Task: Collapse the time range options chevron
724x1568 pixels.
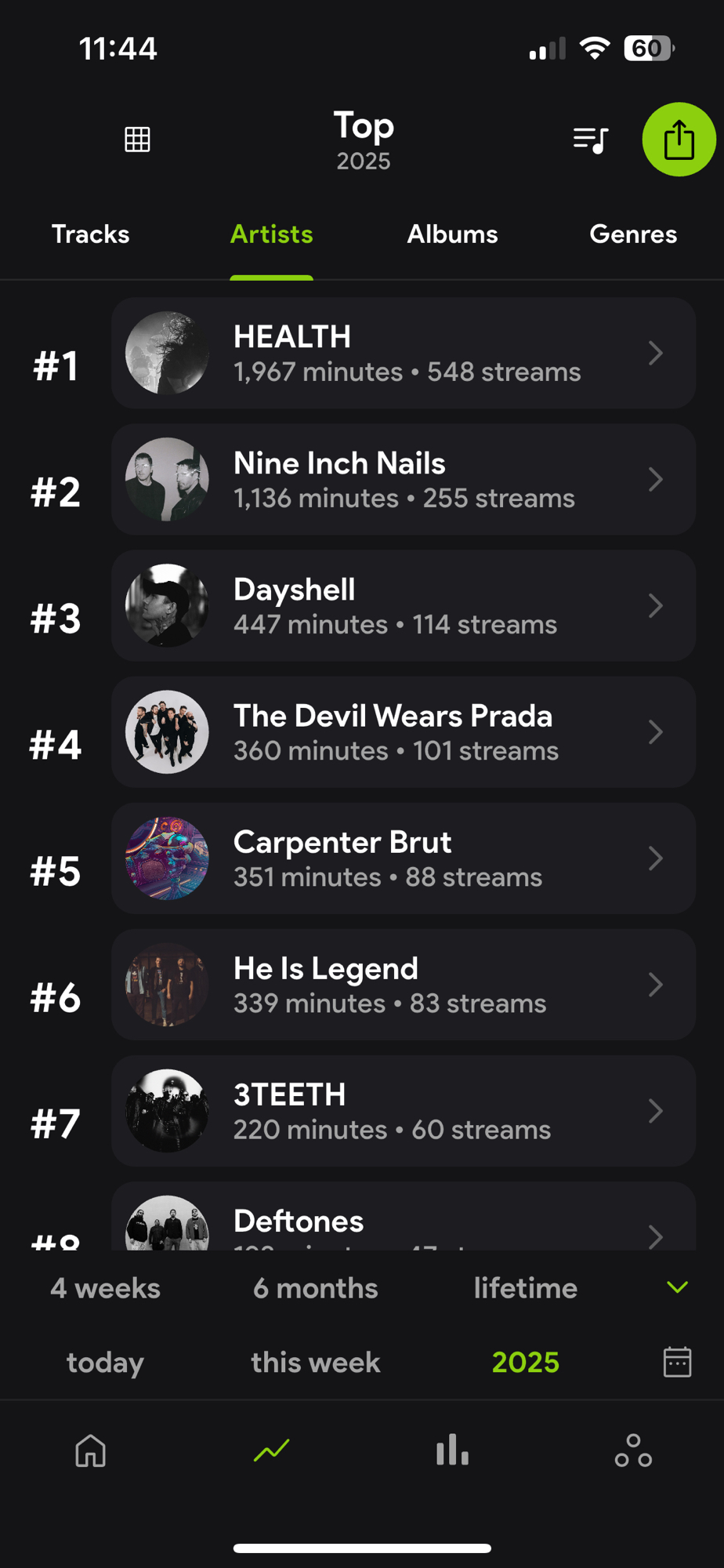Action: click(677, 1287)
